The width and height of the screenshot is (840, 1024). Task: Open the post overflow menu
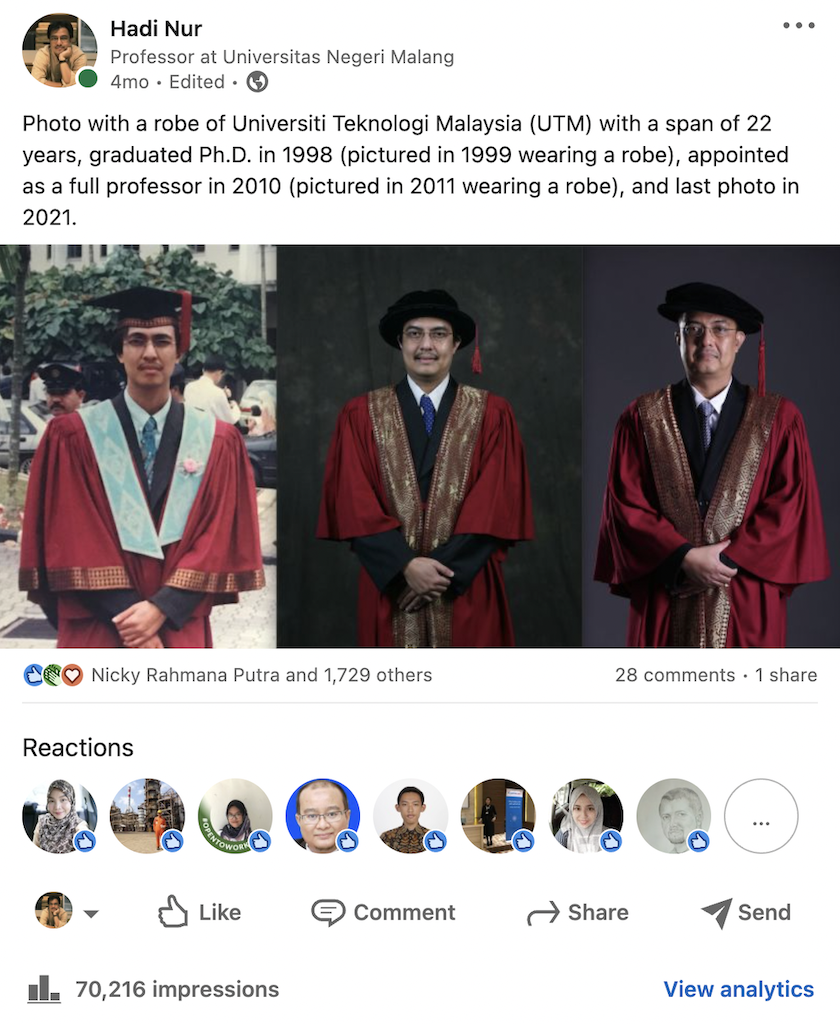pos(798,26)
